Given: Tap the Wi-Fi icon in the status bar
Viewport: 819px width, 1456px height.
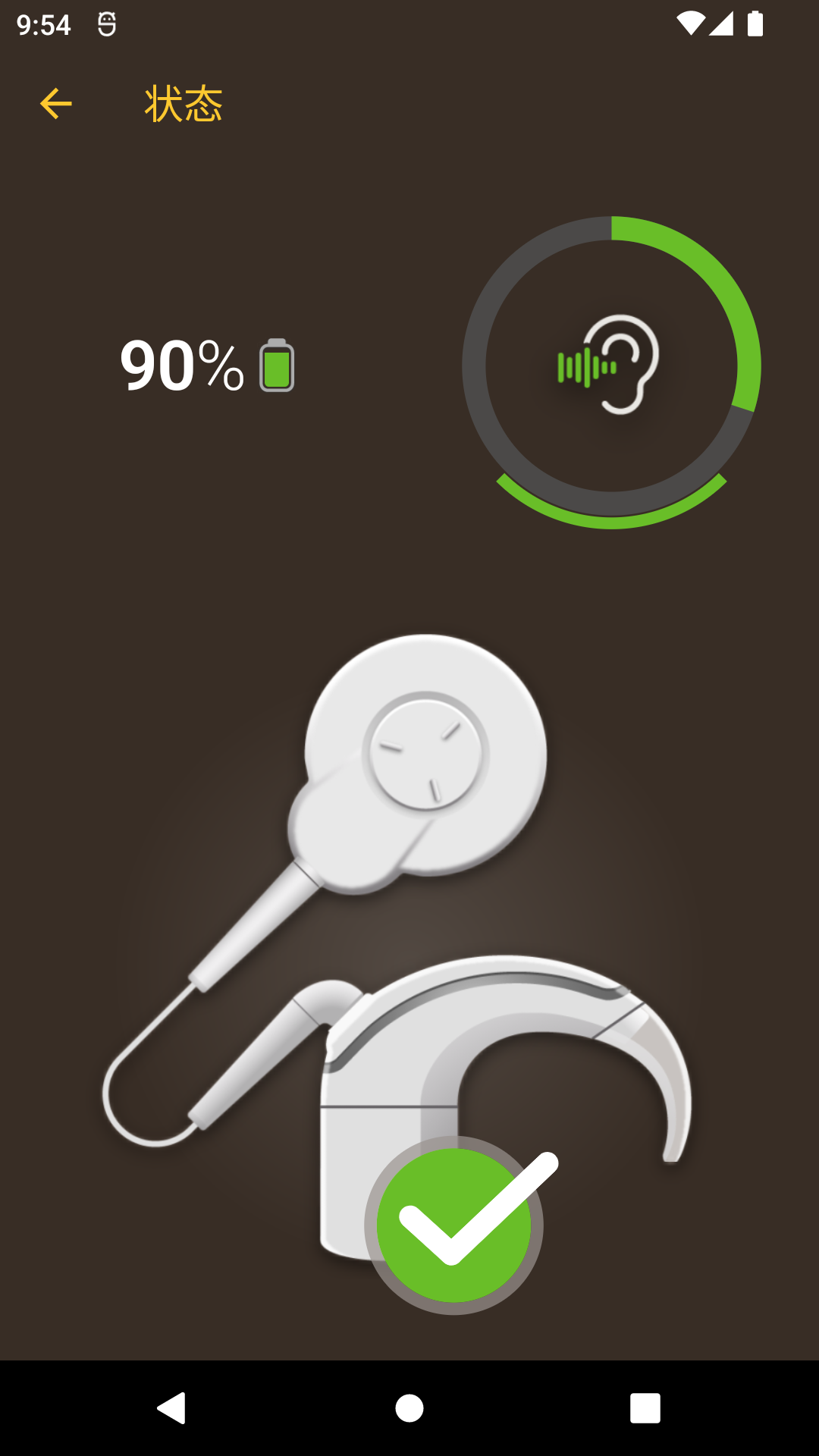Looking at the screenshot, I should 691,23.
